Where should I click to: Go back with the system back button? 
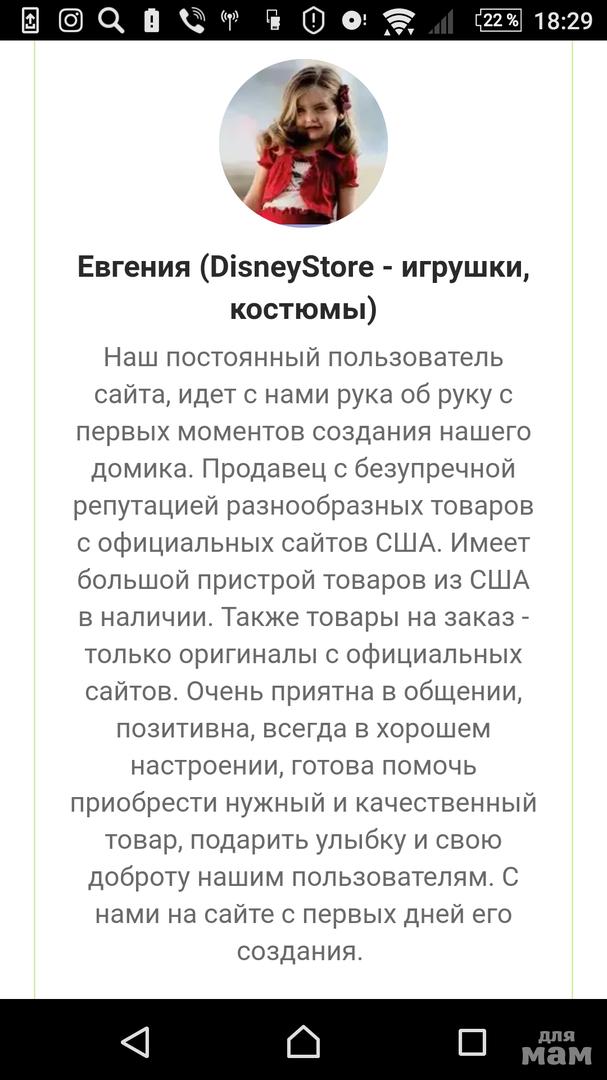pyautogui.click(x=135, y=1041)
